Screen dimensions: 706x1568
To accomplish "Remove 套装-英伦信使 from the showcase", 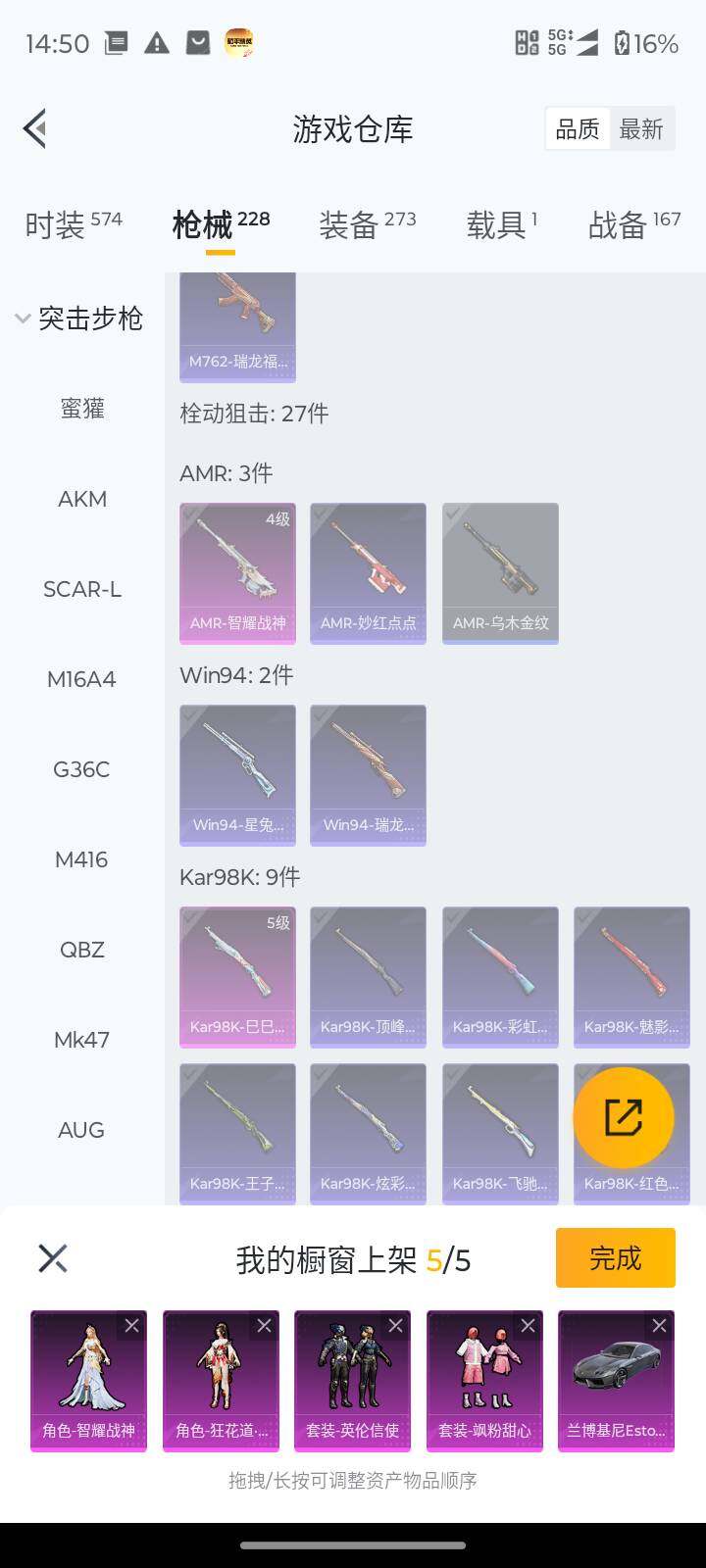I will point(395,1326).
